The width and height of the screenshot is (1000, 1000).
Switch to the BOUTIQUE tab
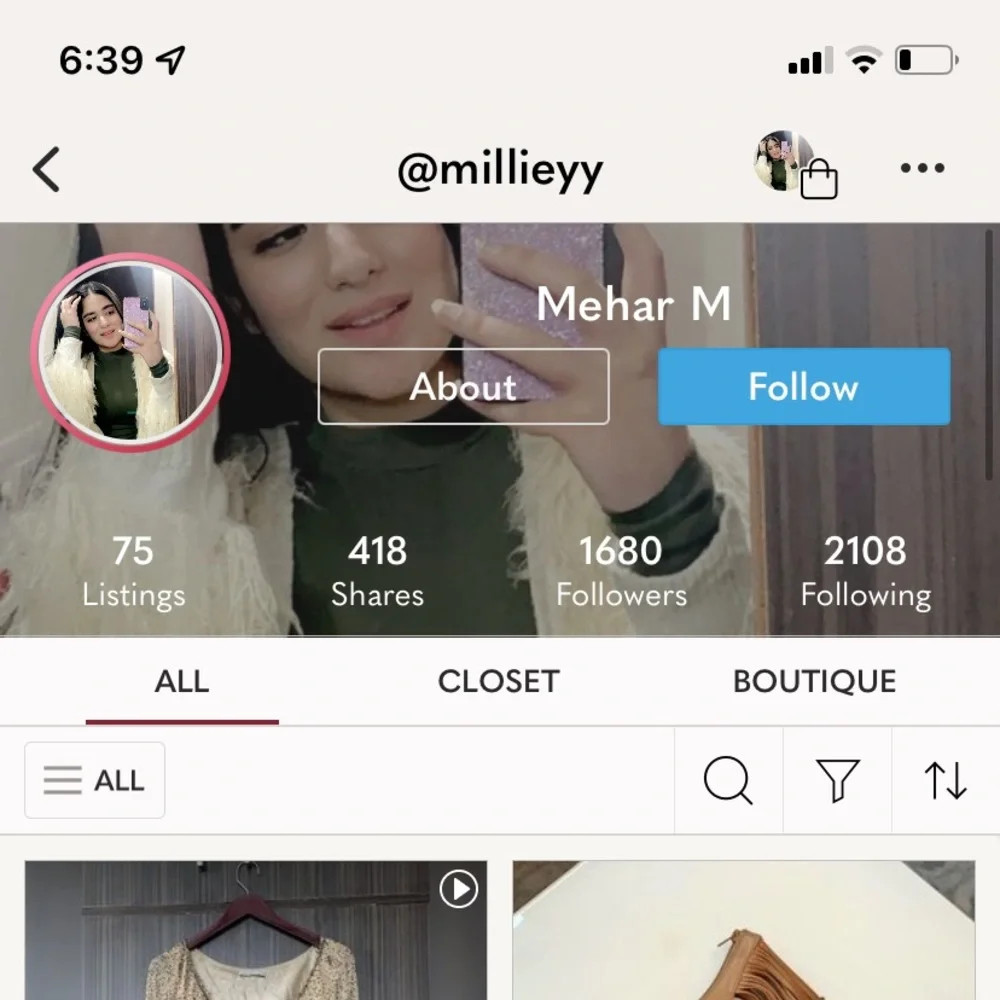click(814, 681)
